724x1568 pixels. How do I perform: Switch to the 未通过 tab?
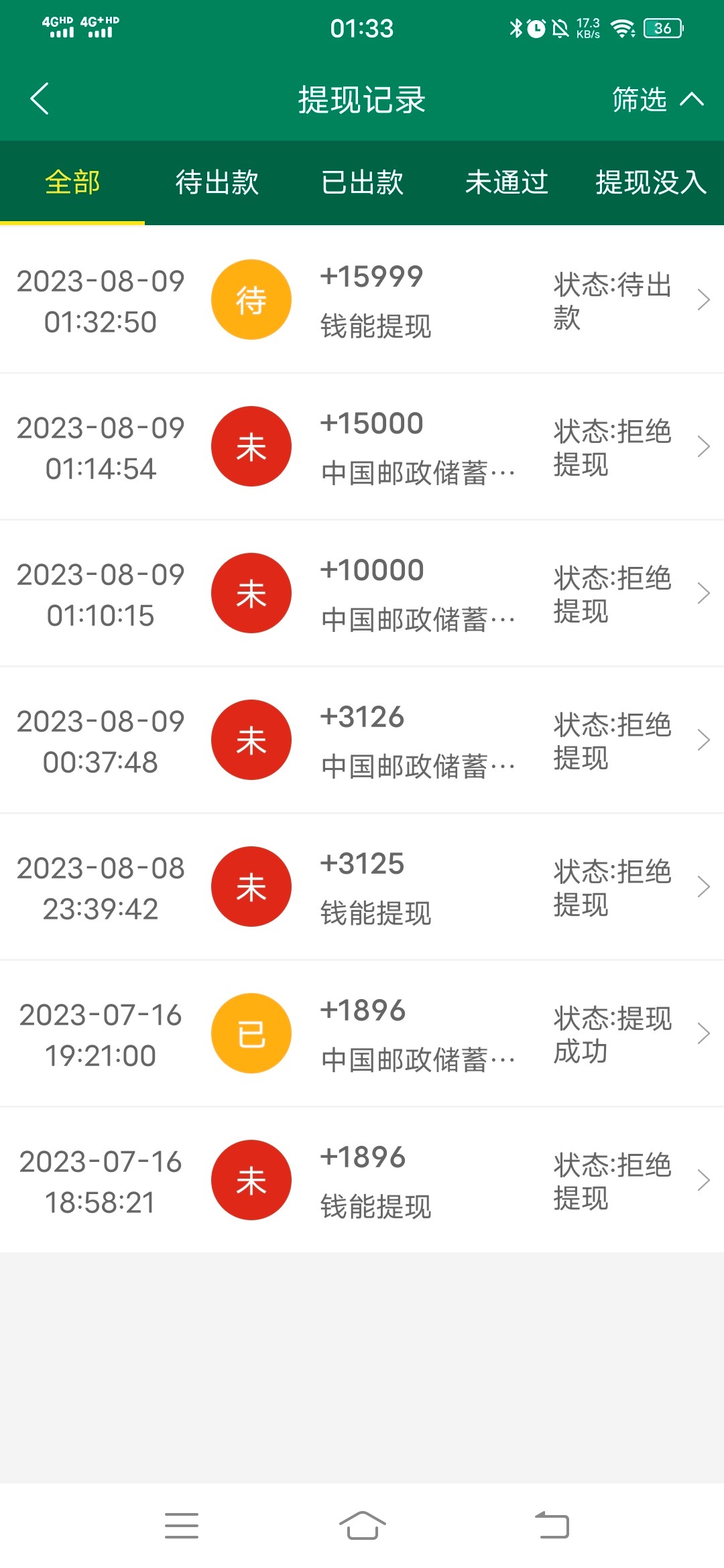[x=507, y=182]
